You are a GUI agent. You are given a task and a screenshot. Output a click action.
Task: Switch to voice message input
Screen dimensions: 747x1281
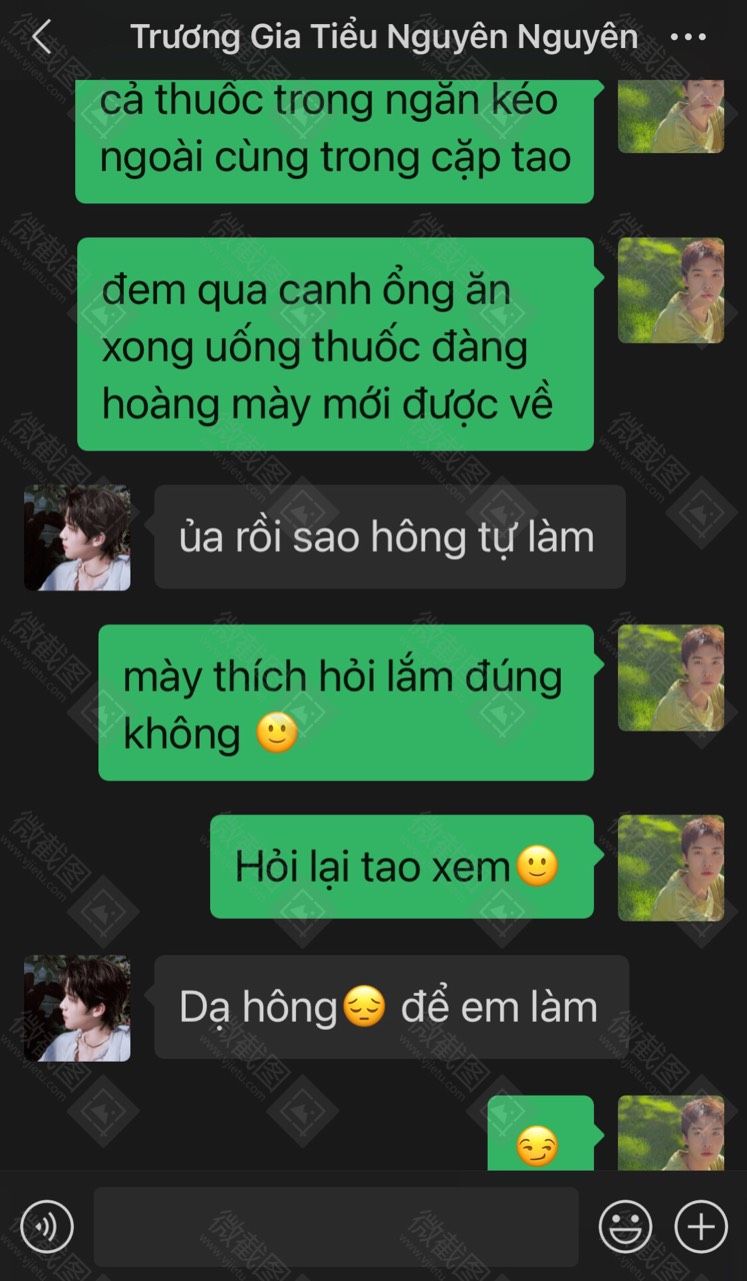coord(47,1225)
